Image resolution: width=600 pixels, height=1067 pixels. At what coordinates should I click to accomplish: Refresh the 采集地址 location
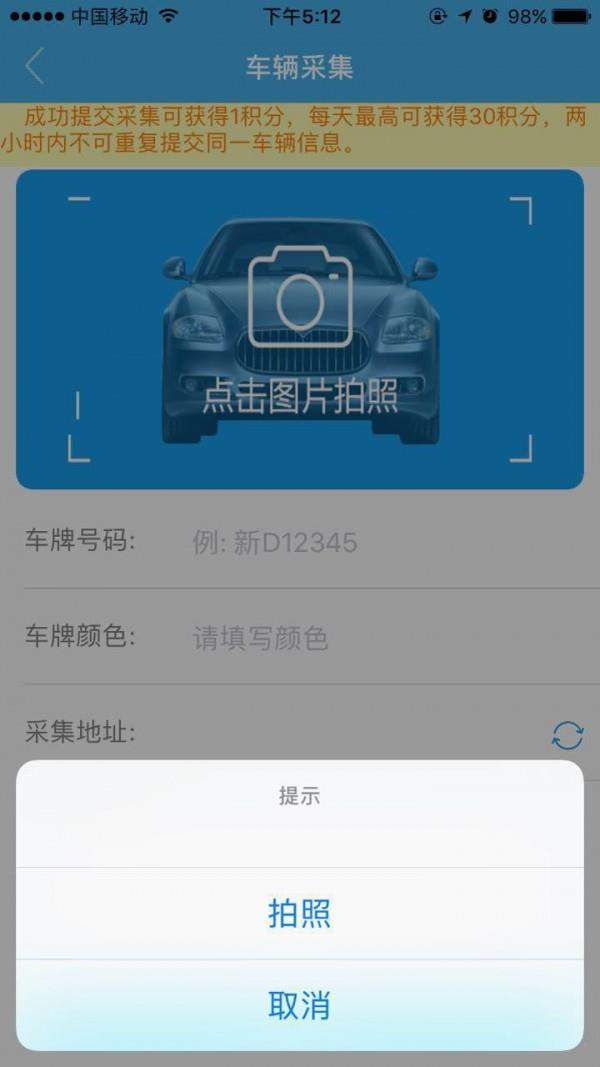(567, 736)
